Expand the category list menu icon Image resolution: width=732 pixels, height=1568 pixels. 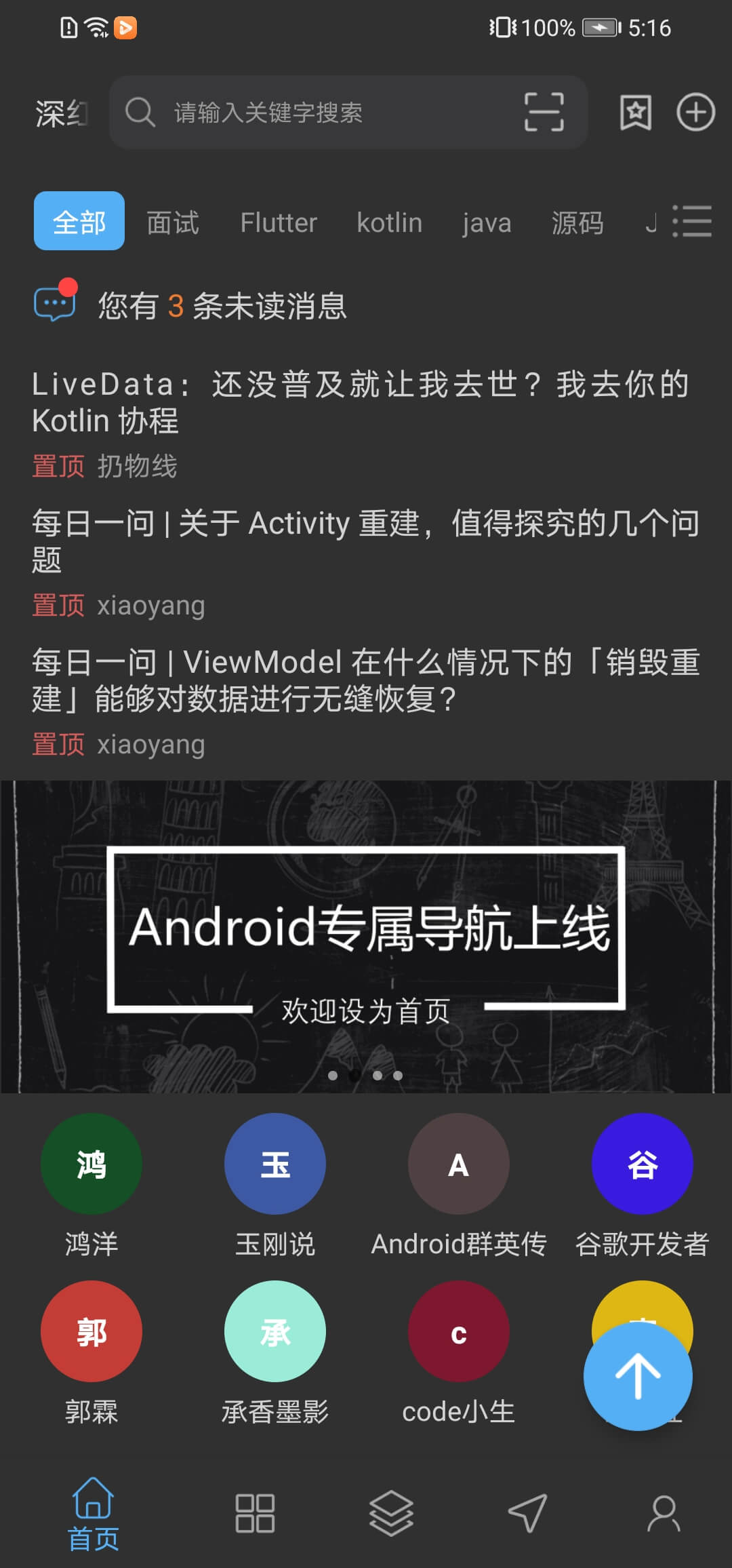[x=692, y=222]
